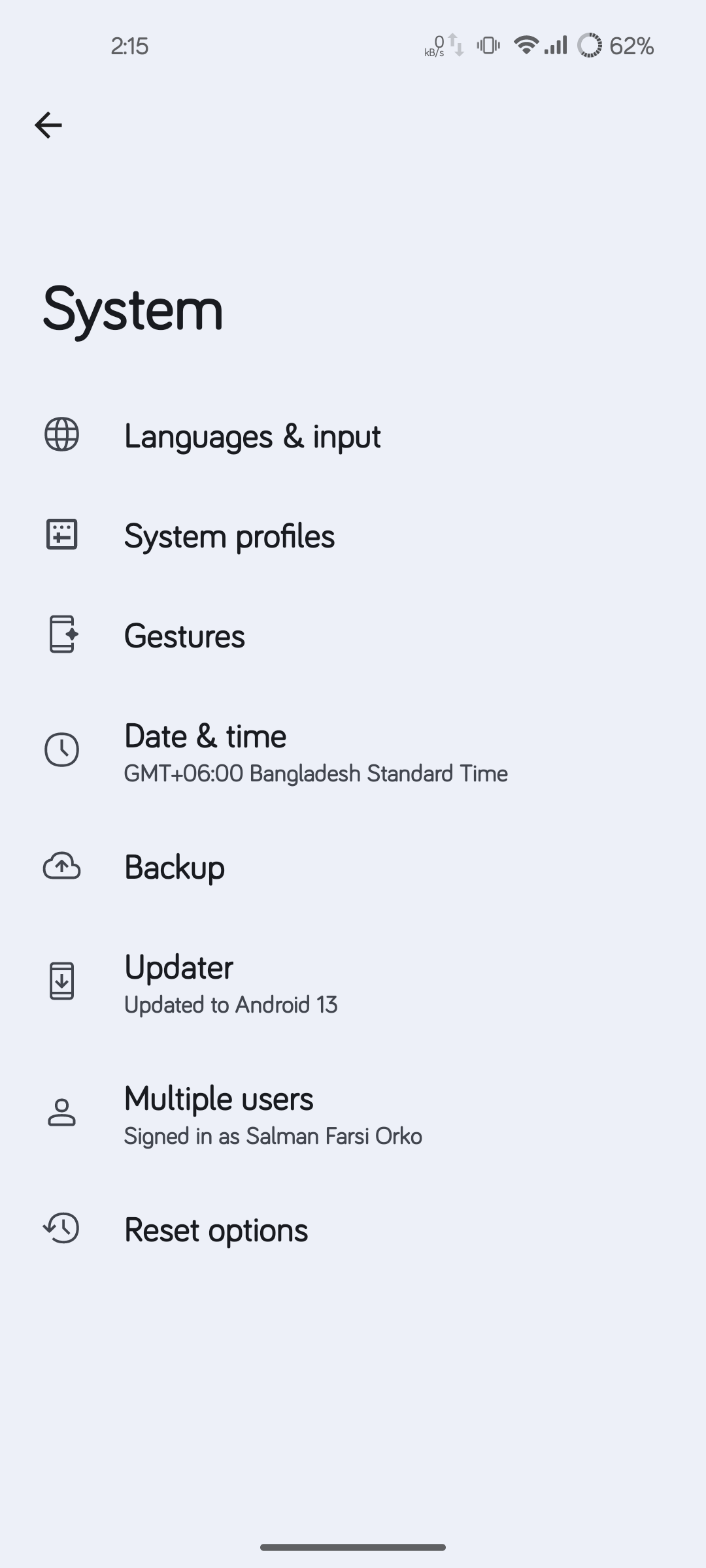Open System profiles

pyautogui.click(x=353, y=536)
